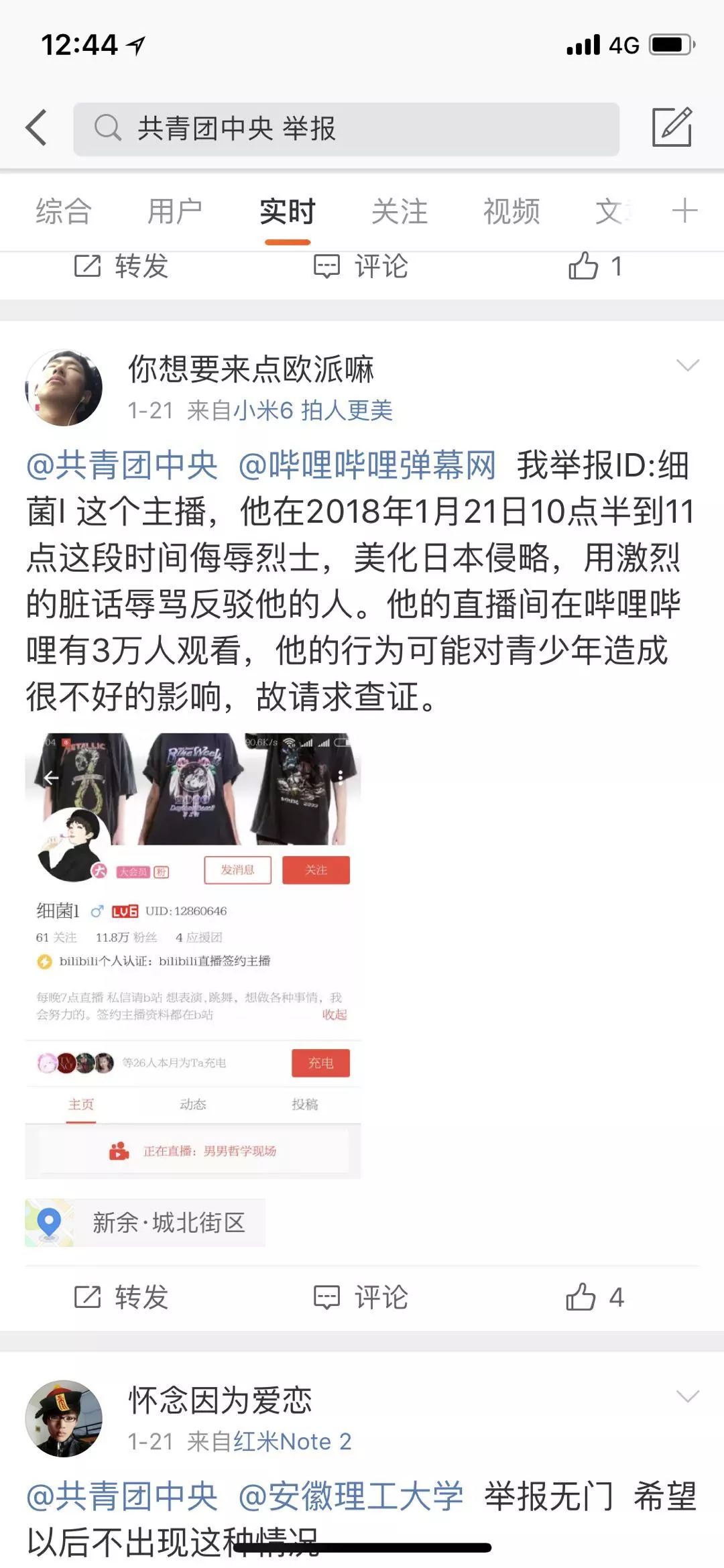Open the avatar of 你想要来点欧派嘛
Image resolution: width=724 pixels, height=1568 pixels.
64,387
